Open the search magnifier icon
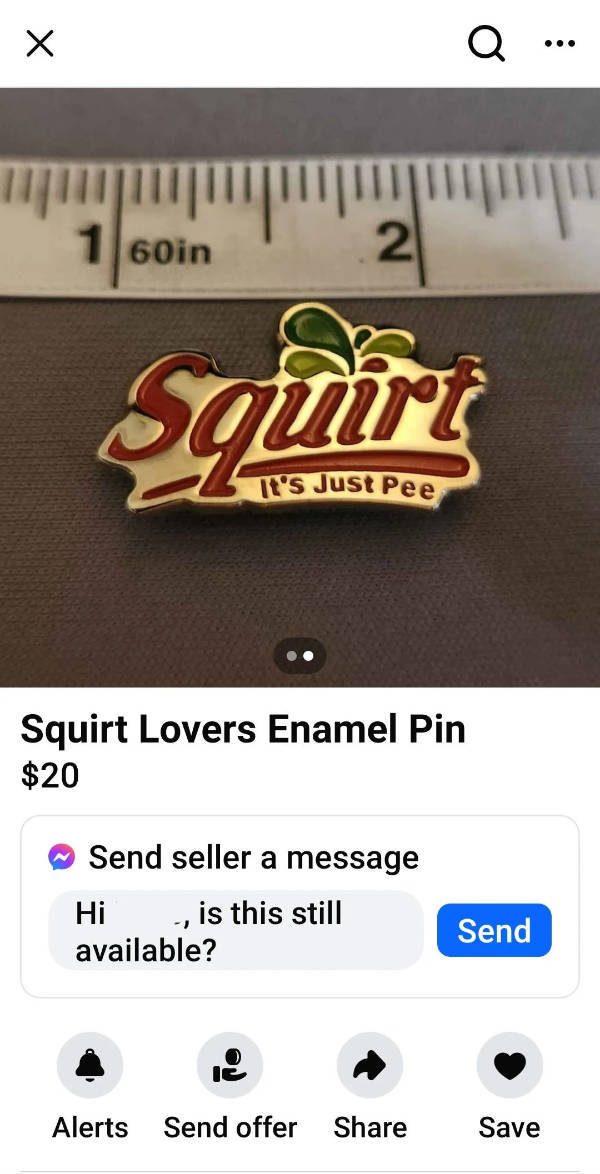This screenshot has height=1174, width=600. tap(486, 43)
